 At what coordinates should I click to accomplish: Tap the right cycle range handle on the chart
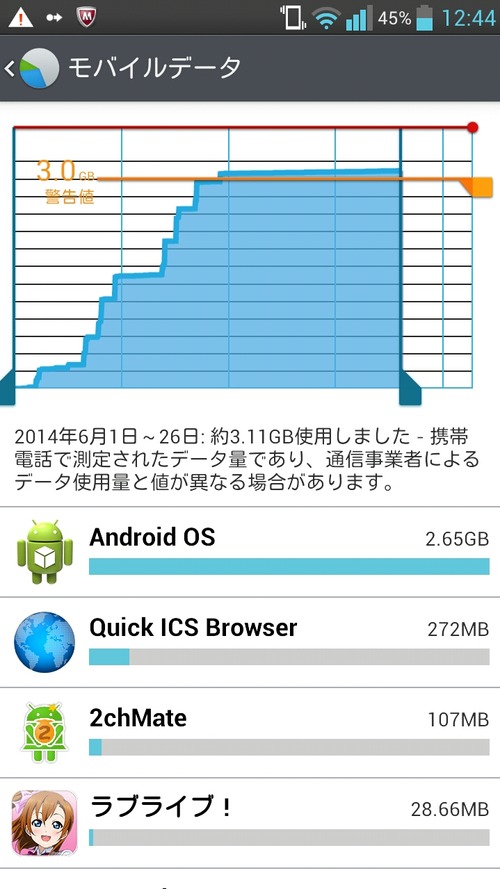[x=409, y=389]
